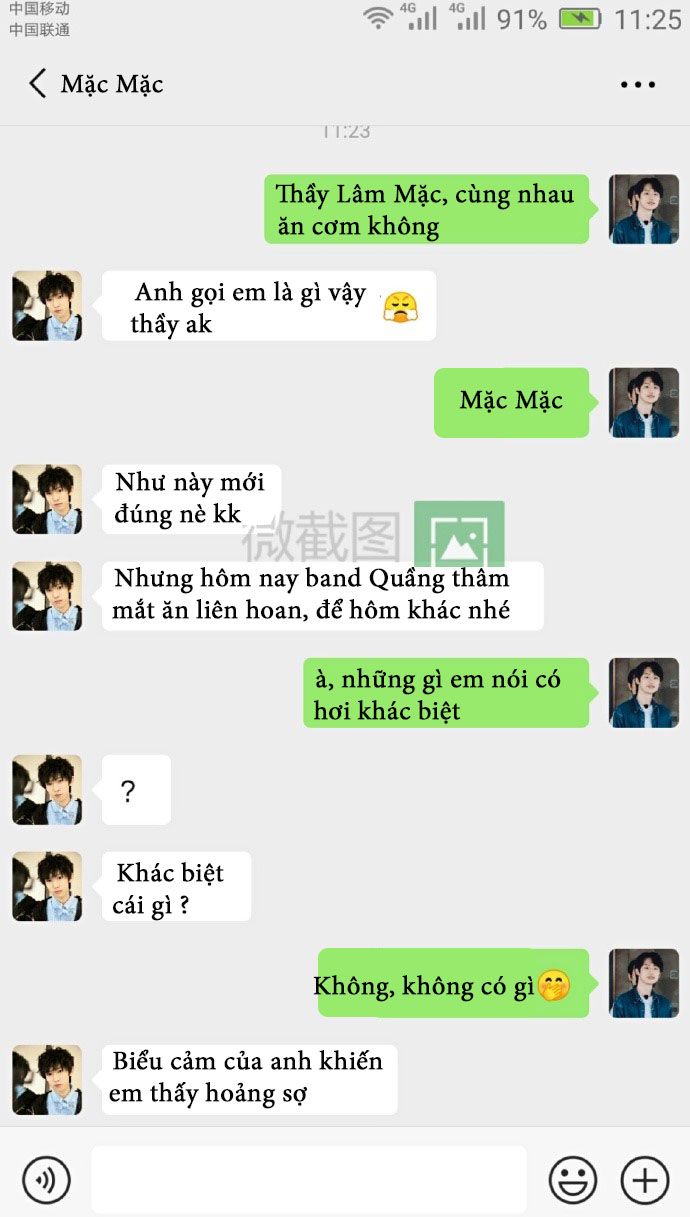Open the chat overflow menu

tap(637, 85)
